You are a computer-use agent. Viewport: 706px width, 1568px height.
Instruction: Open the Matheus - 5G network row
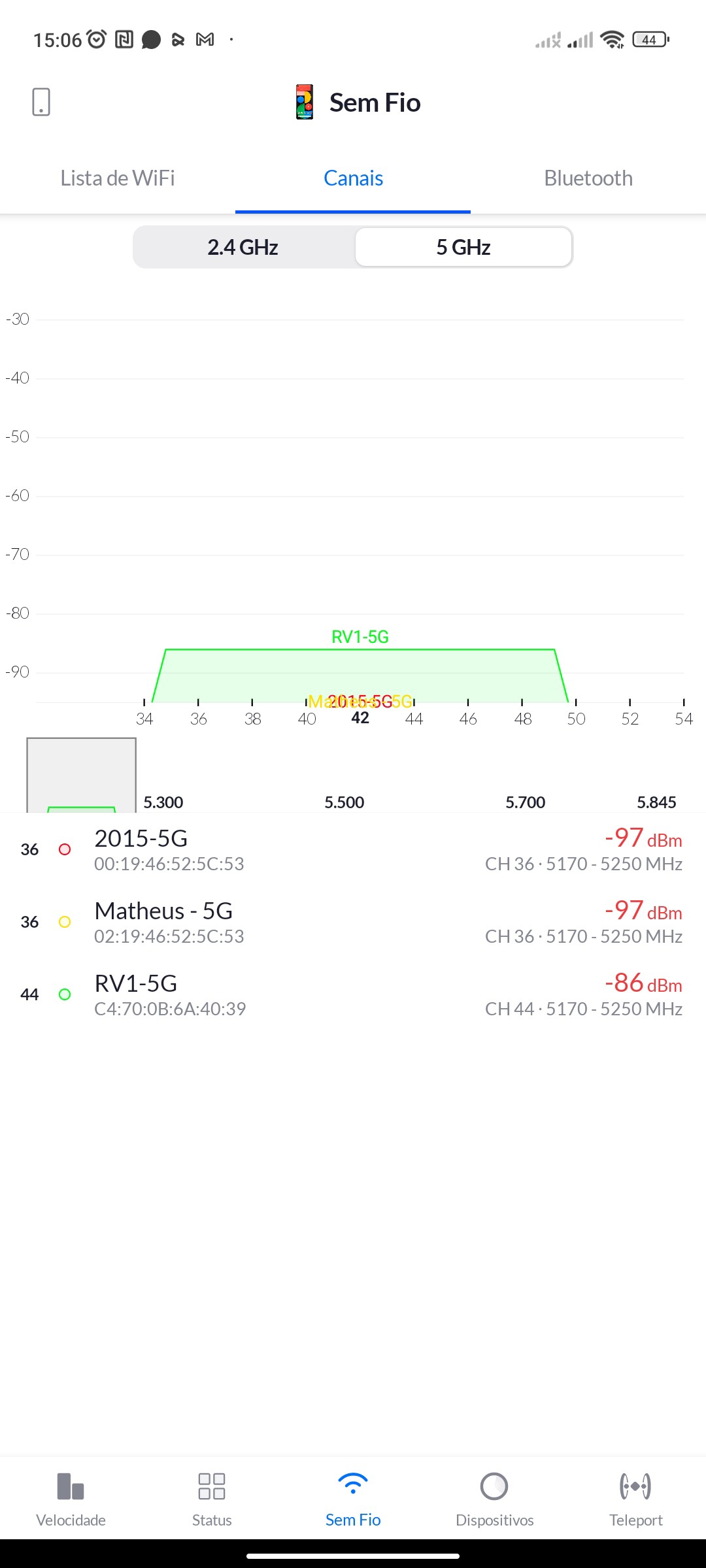(x=353, y=922)
